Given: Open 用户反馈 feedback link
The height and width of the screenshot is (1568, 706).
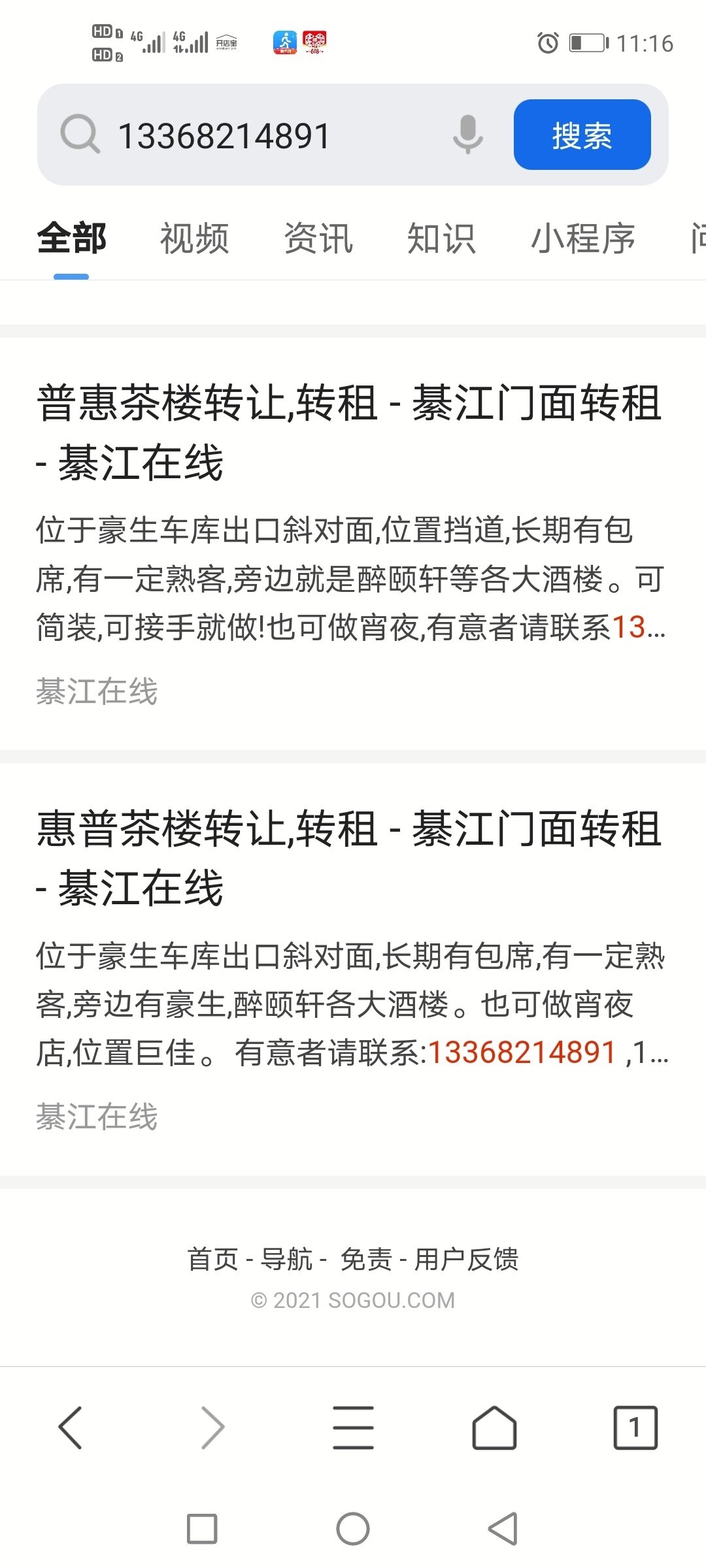Looking at the screenshot, I should pyautogui.click(x=466, y=1259).
